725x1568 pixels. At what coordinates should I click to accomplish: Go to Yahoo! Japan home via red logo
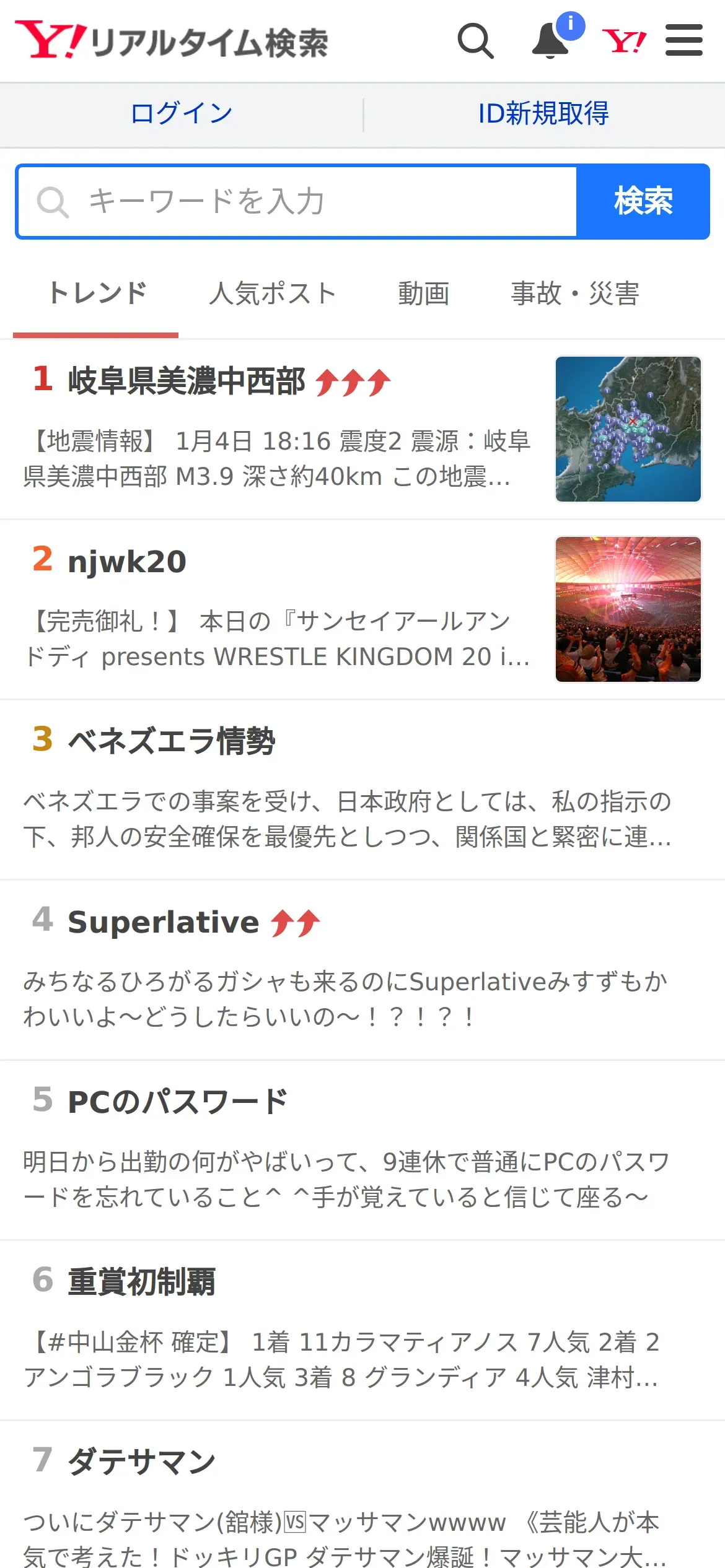pos(624,41)
